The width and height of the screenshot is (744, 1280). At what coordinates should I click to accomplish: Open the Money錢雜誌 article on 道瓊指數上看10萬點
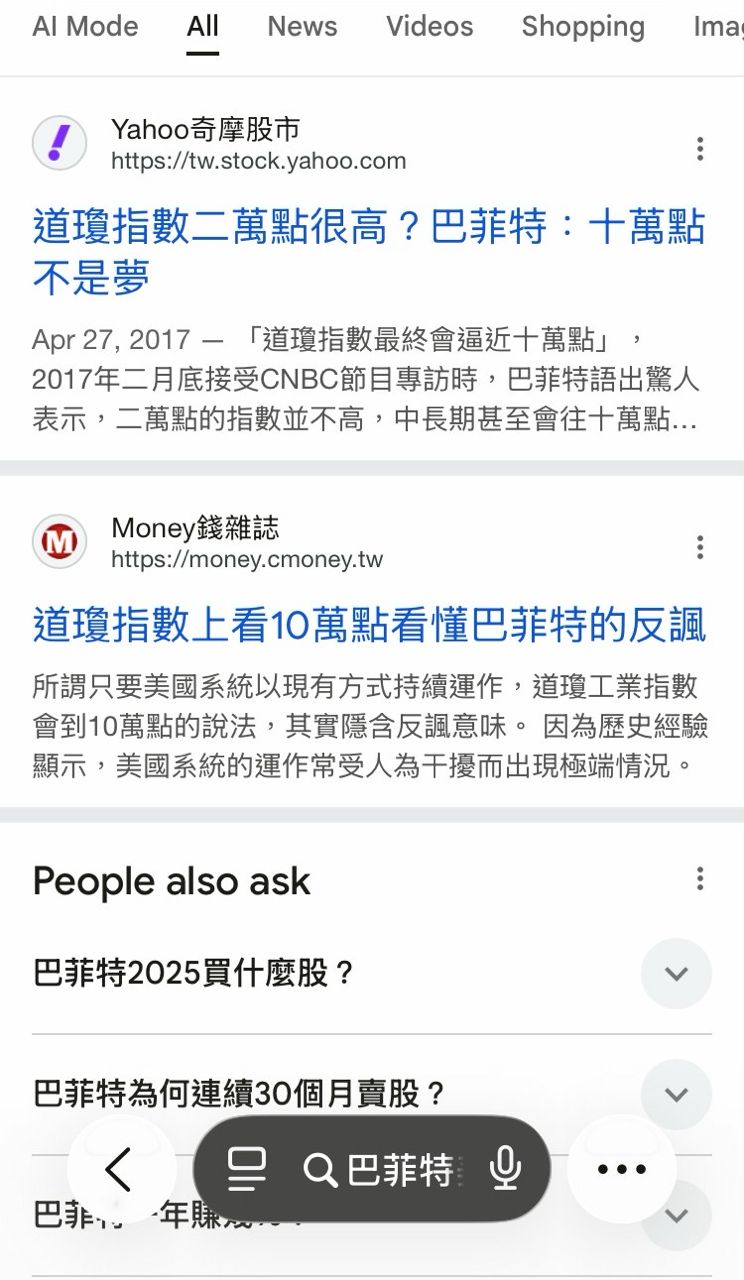368,625
